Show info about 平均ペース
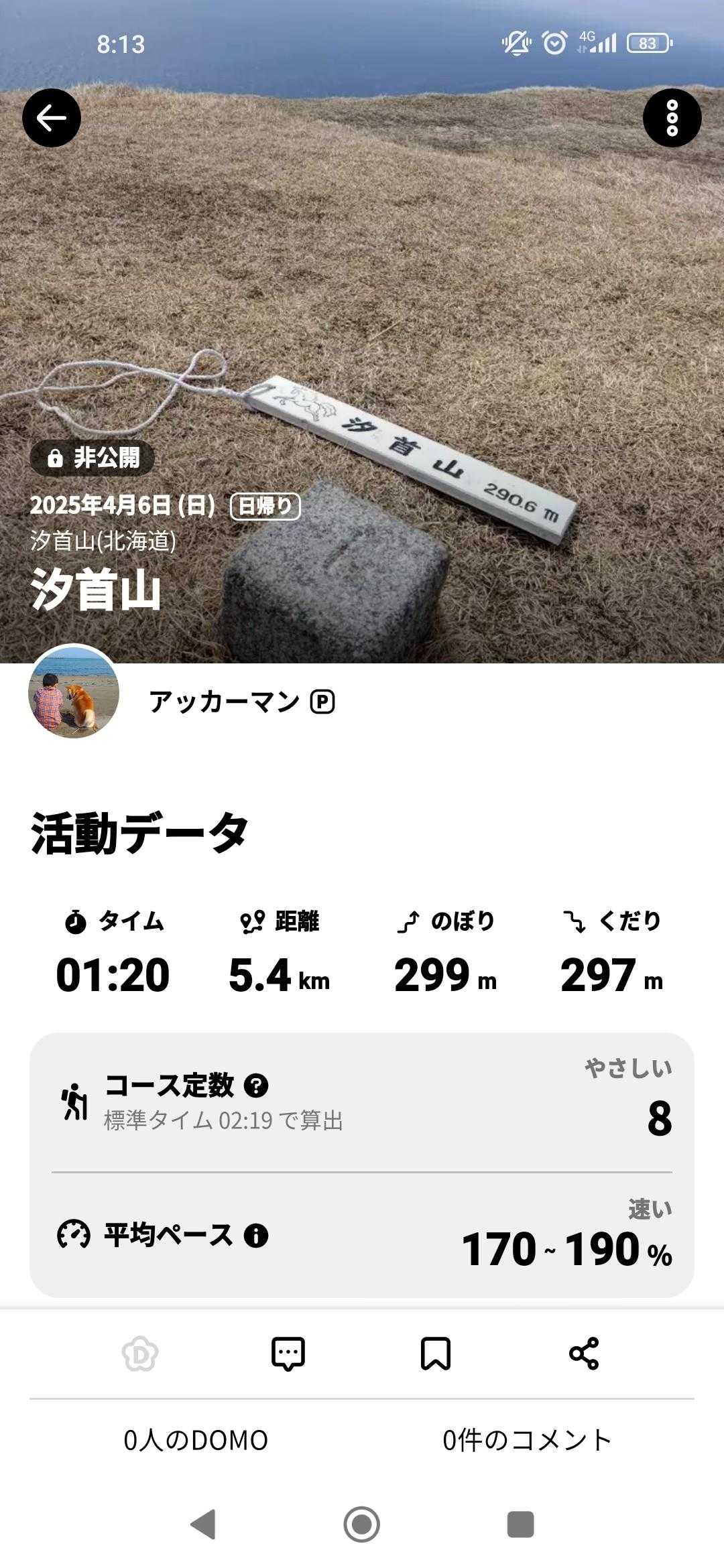 (256, 1235)
